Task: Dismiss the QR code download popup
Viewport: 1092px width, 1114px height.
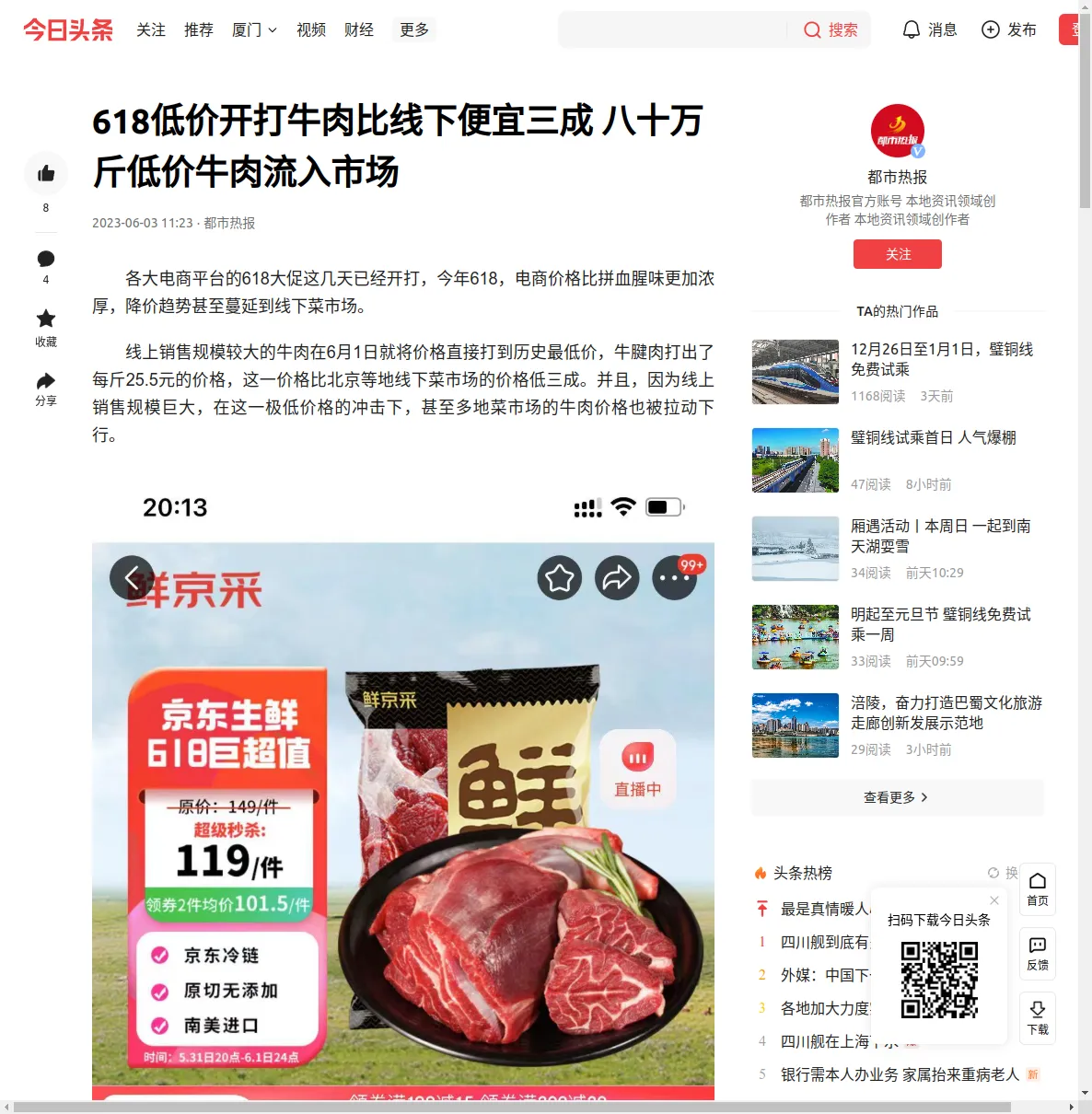Action: pyautogui.click(x=994, y=900)
